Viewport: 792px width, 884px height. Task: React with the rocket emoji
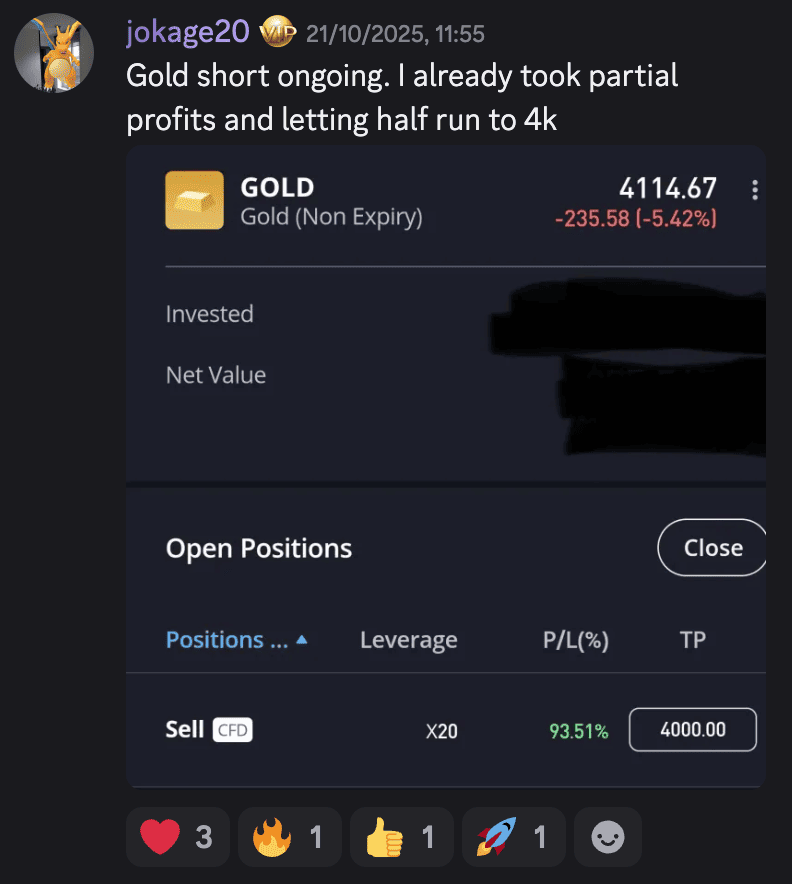coord(513,836)
